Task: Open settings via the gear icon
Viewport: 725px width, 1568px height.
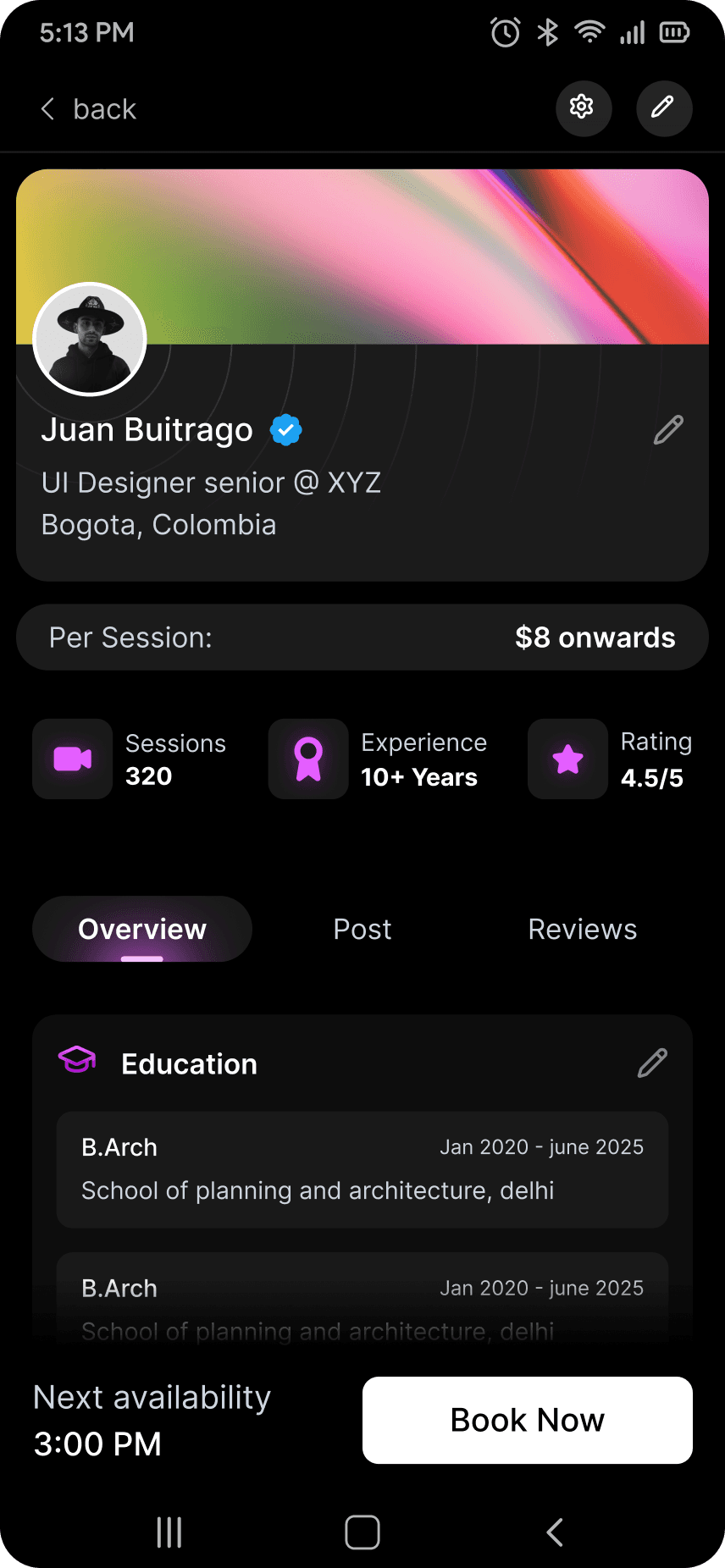Action: pos(582,108)
